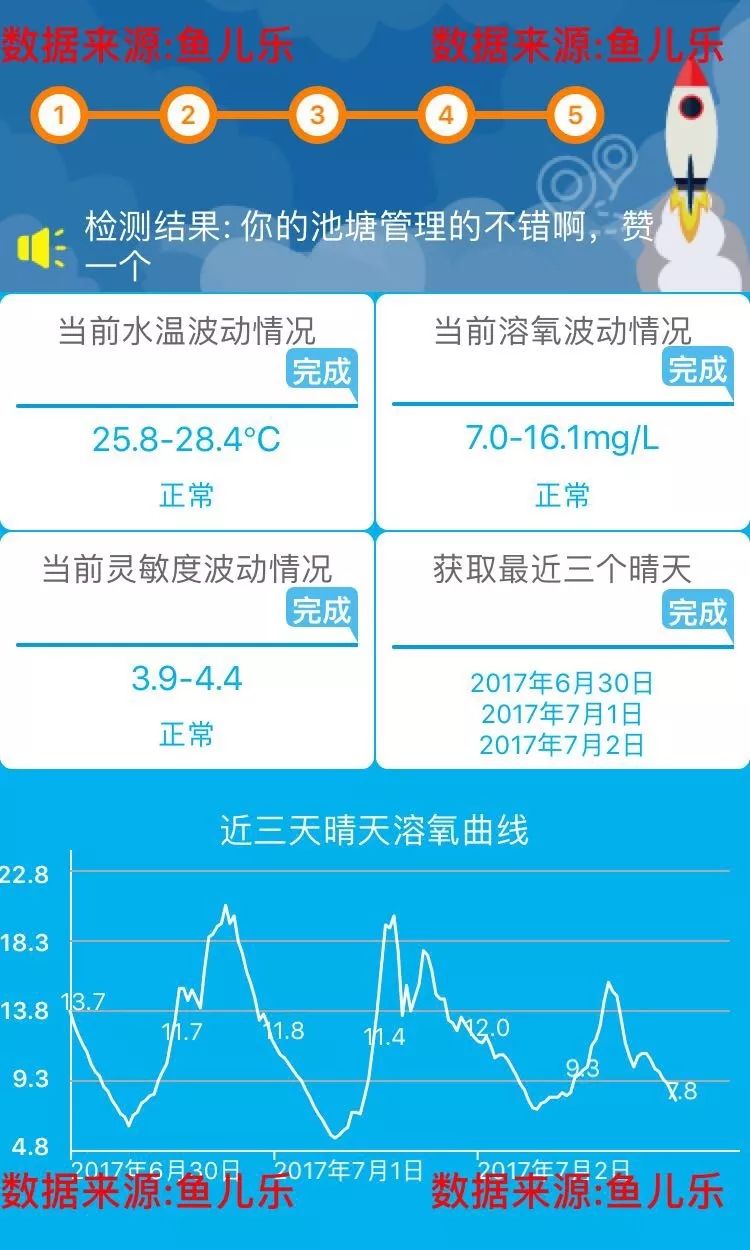Select step 2 in the progress bar

[x=188, y=115]
